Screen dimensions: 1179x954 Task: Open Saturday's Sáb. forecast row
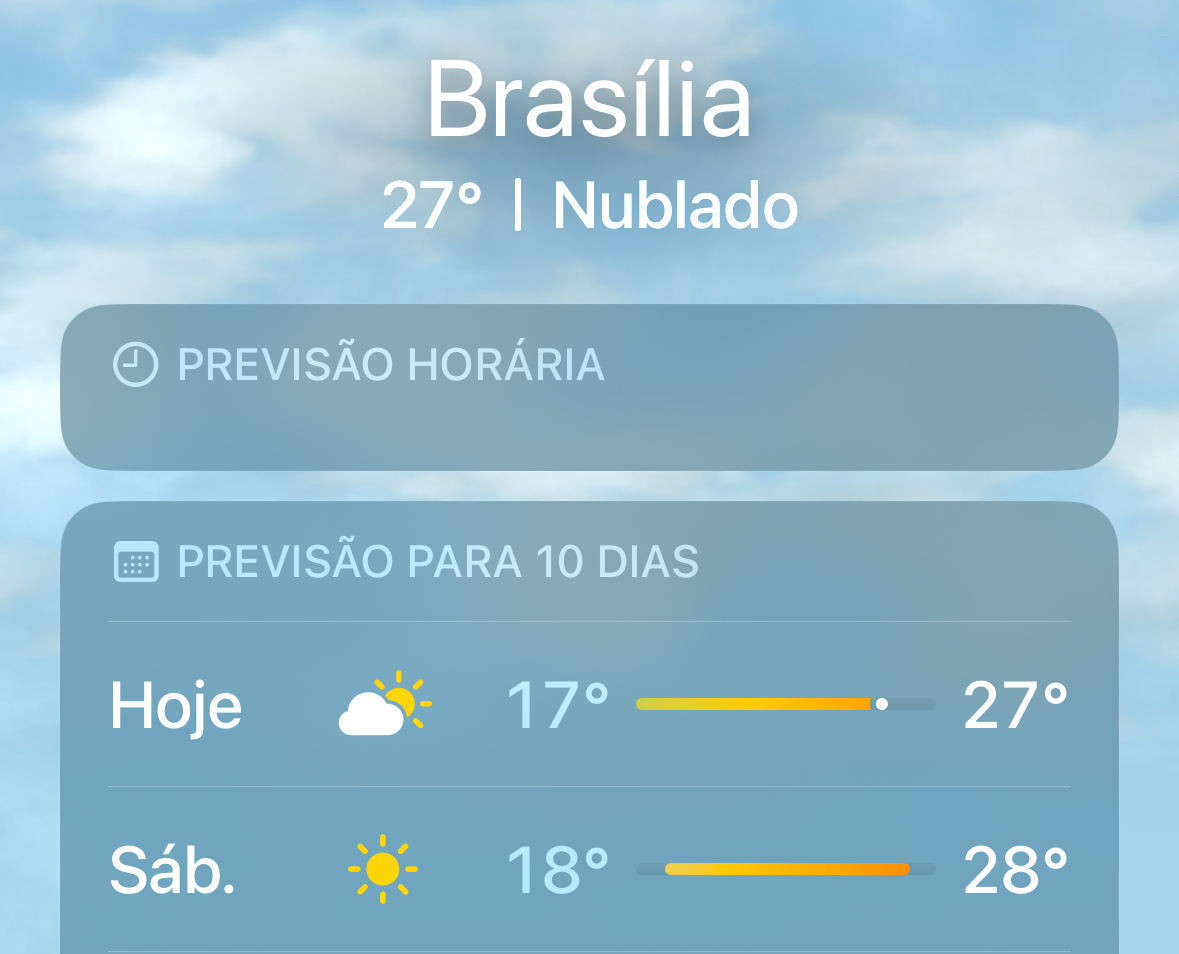tap(588, 869)
